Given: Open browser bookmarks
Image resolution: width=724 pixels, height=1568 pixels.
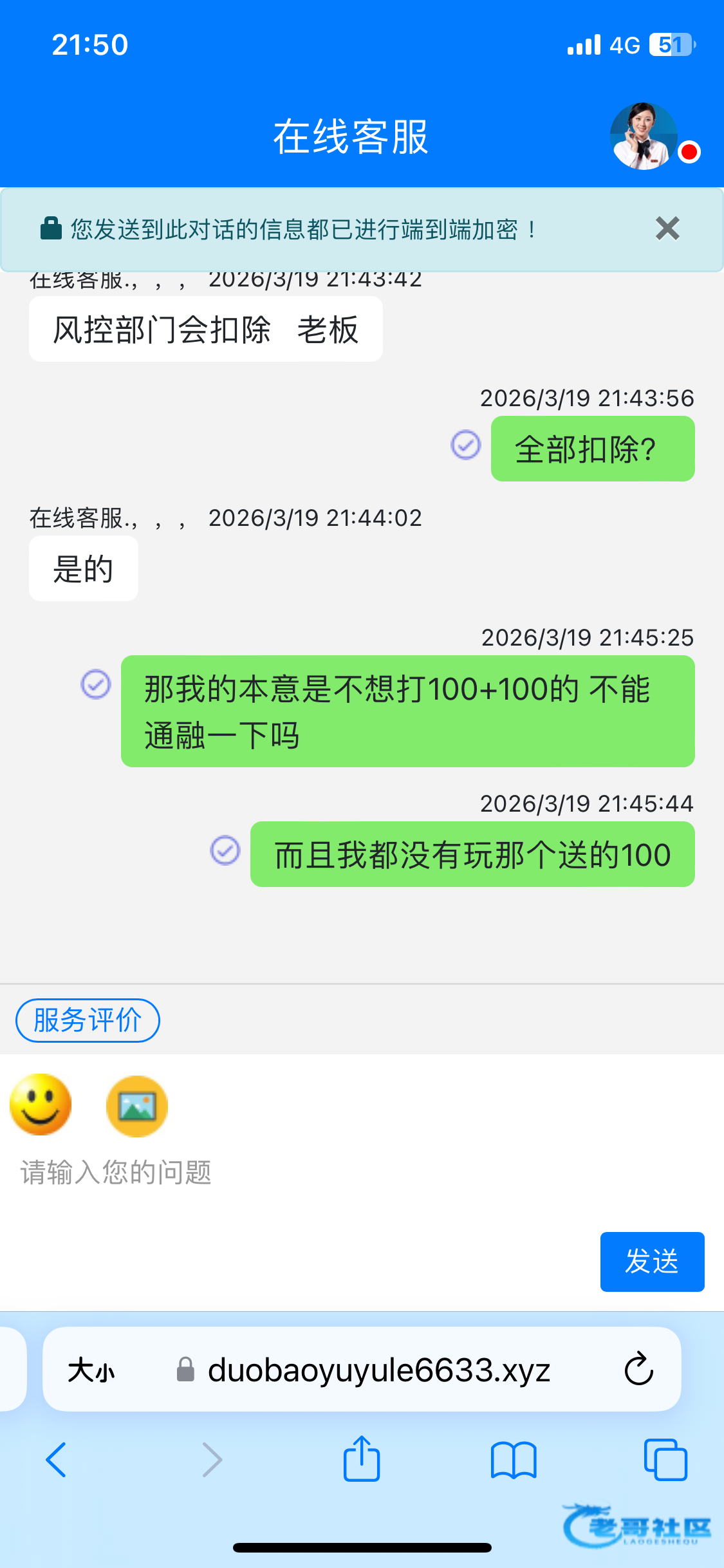Looking at the screenshot, I should (x=513, y=1459).
